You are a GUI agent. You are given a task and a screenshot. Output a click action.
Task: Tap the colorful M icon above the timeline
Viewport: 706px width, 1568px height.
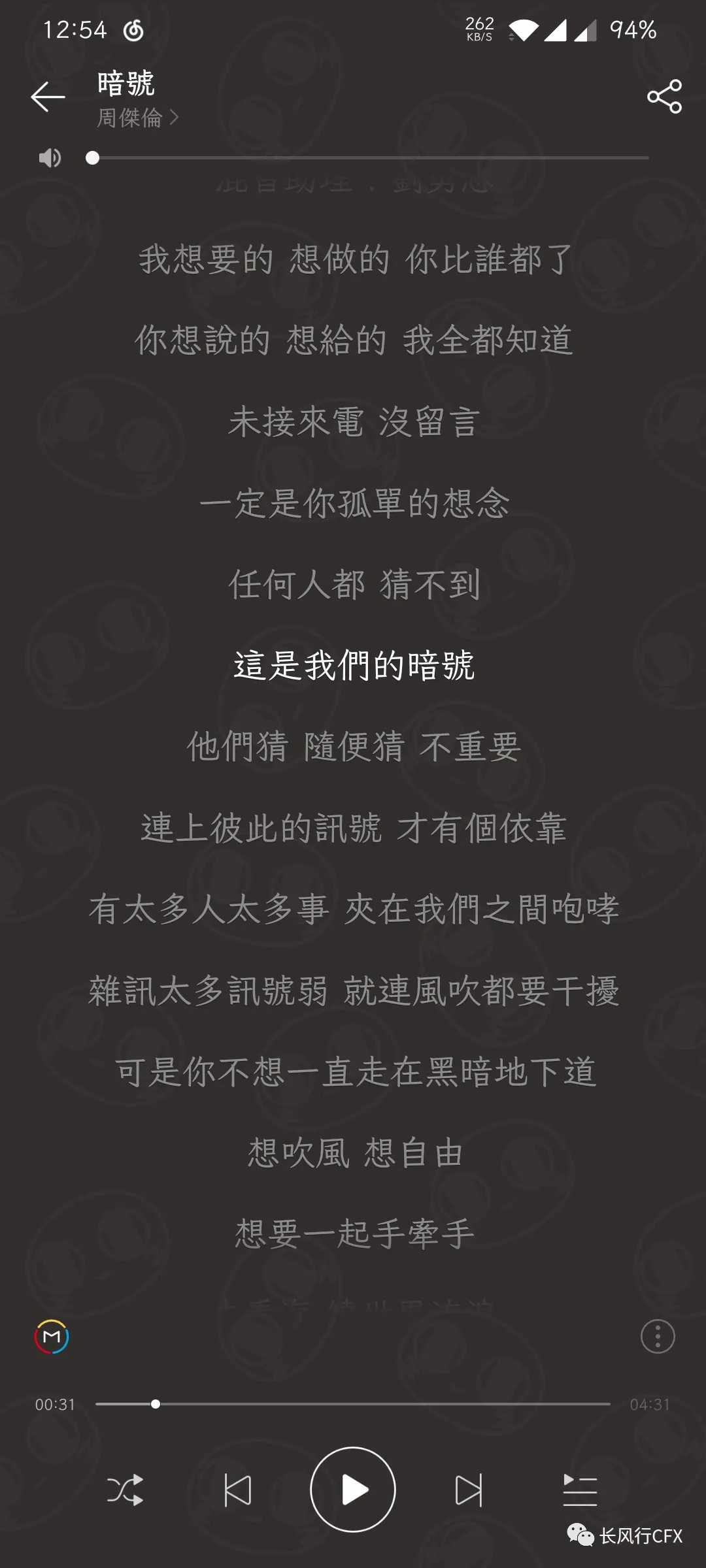click(52, 1337)
